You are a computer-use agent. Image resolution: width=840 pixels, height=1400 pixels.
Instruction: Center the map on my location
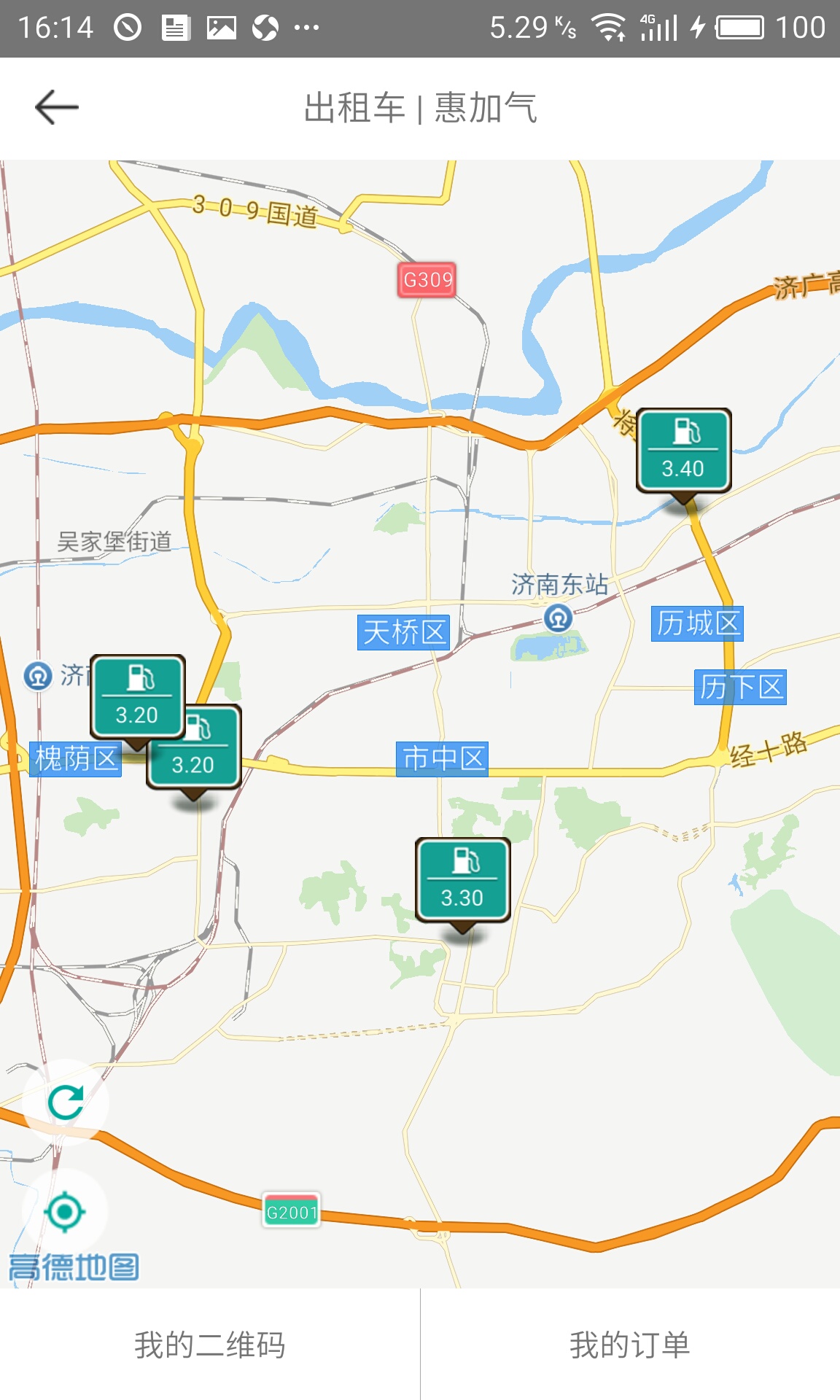[66, 1211]
